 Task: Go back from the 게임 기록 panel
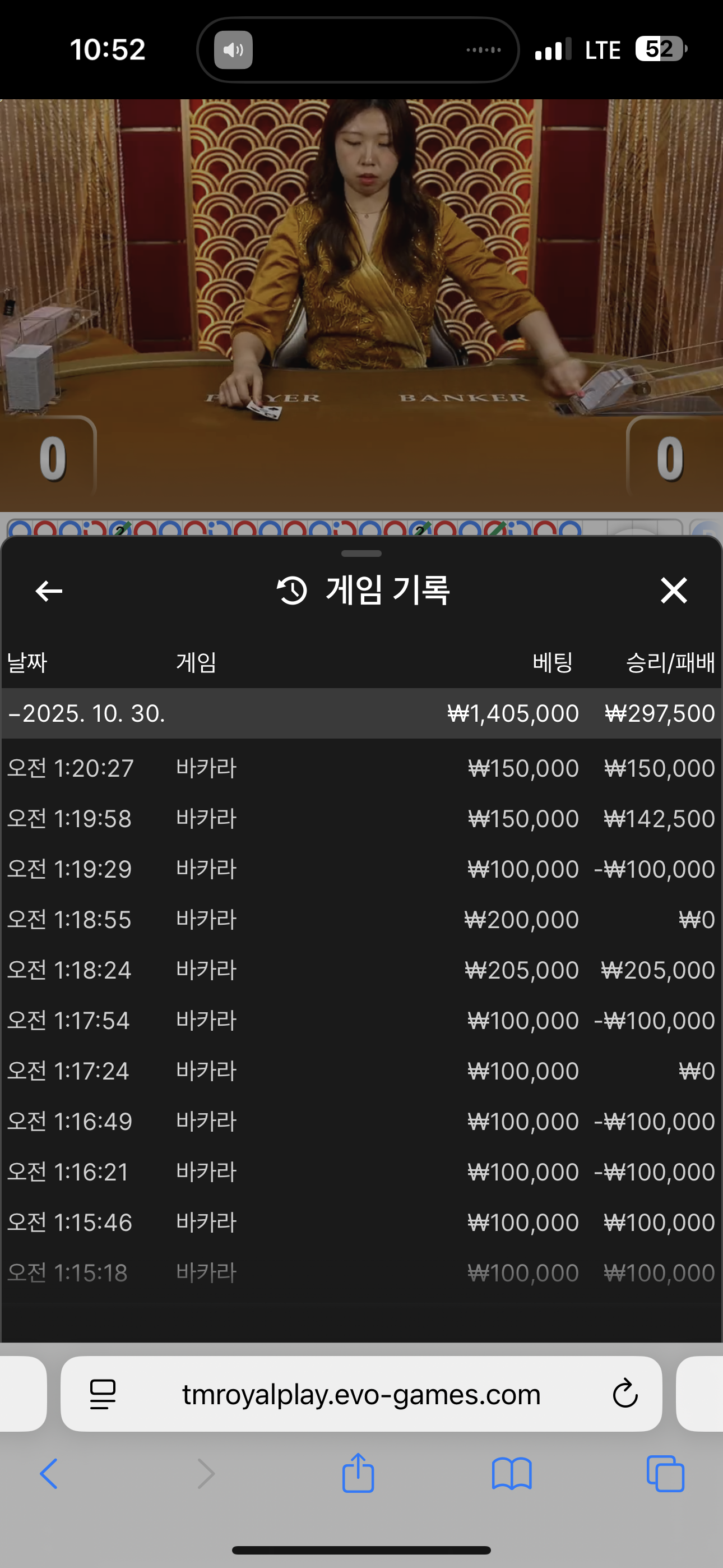49,591
